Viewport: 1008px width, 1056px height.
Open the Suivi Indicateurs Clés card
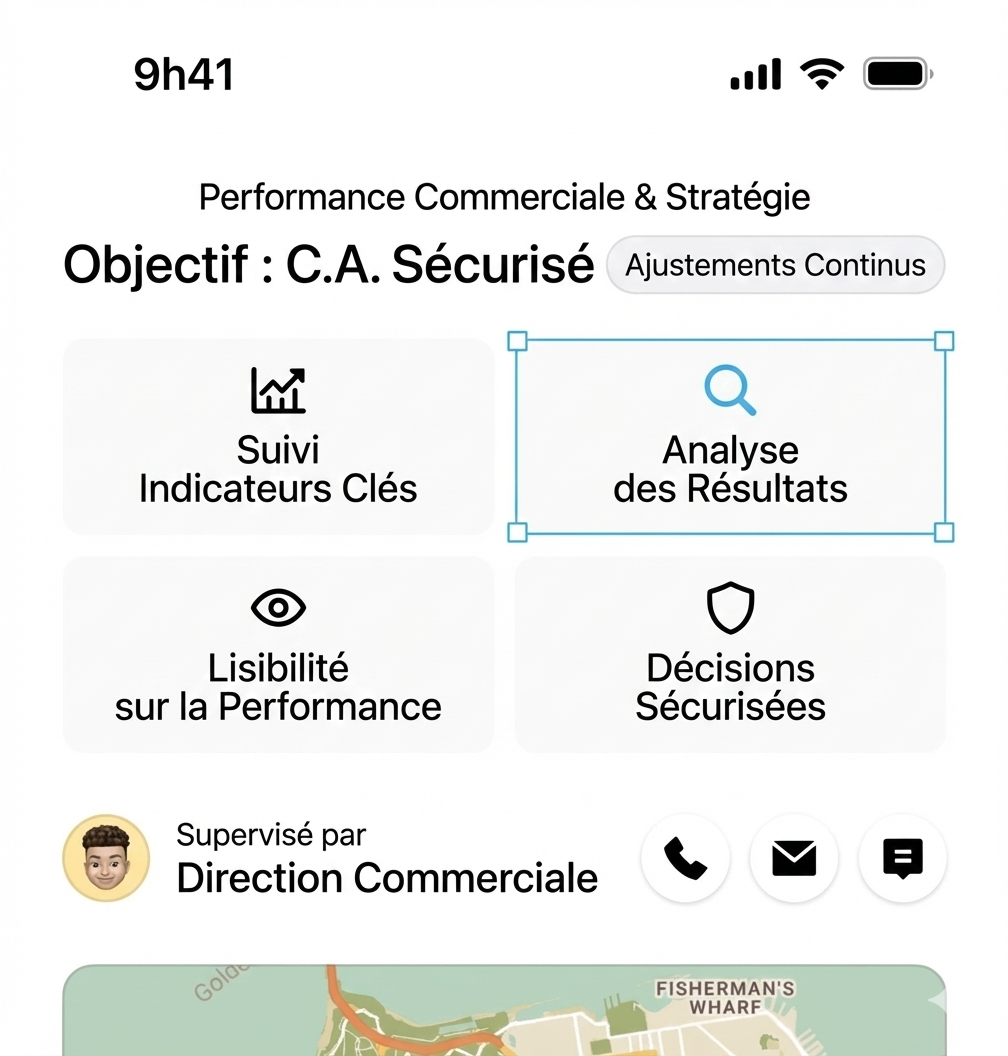click(x=278, y=437)
